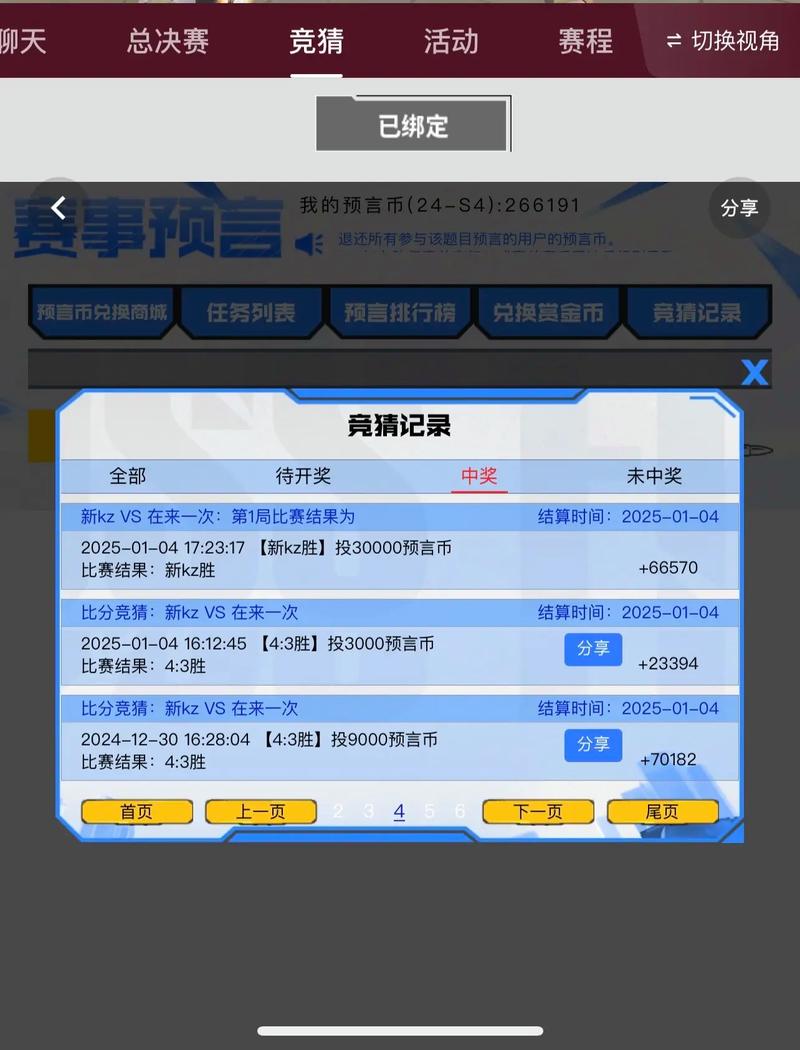The height and width of the screenshot is (1050, 800).
Task: Show 全部 guess records
Action: pyautogui.click(x=128, y=477)
